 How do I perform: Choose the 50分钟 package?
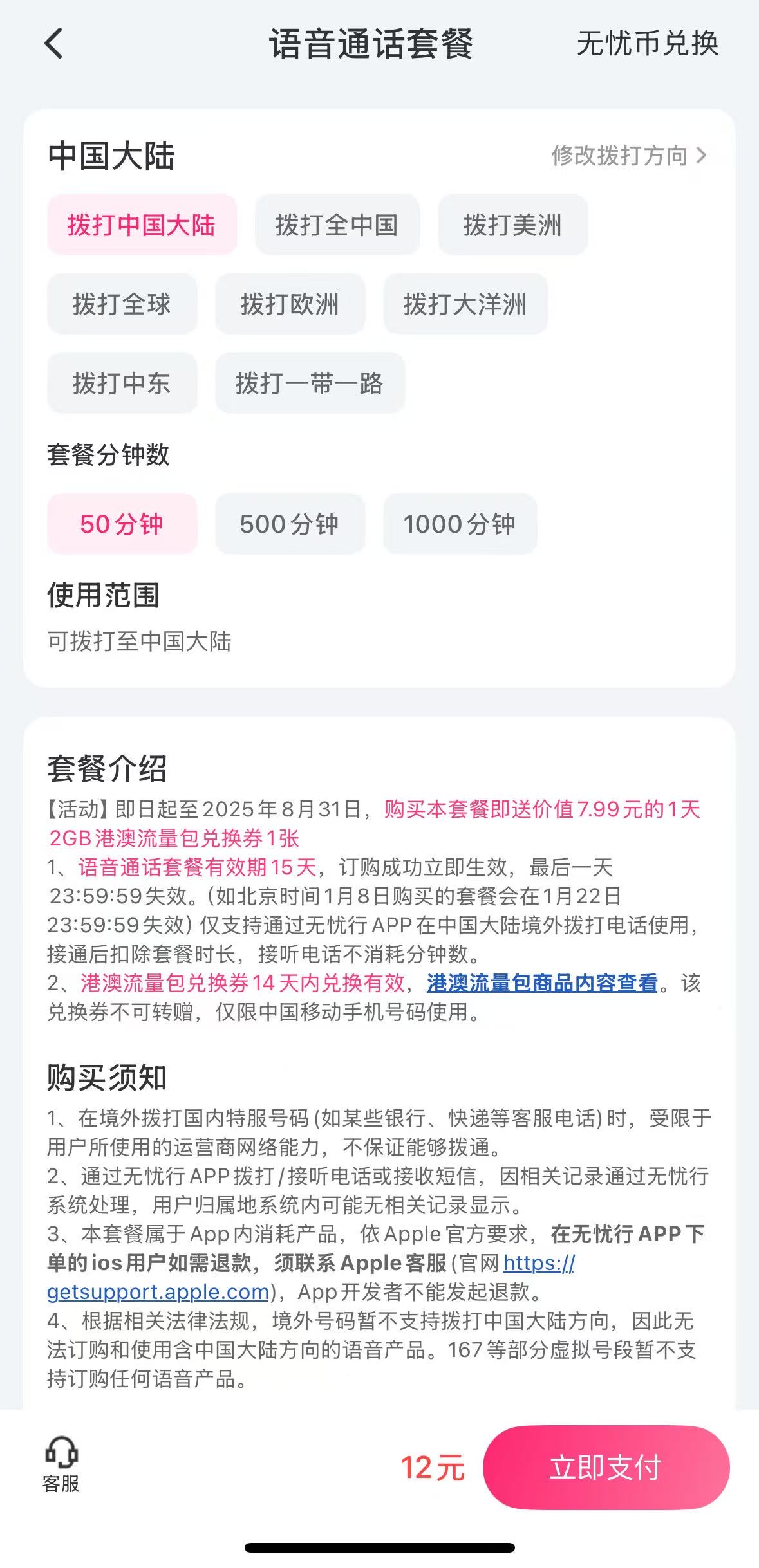(x=122, y=524)
